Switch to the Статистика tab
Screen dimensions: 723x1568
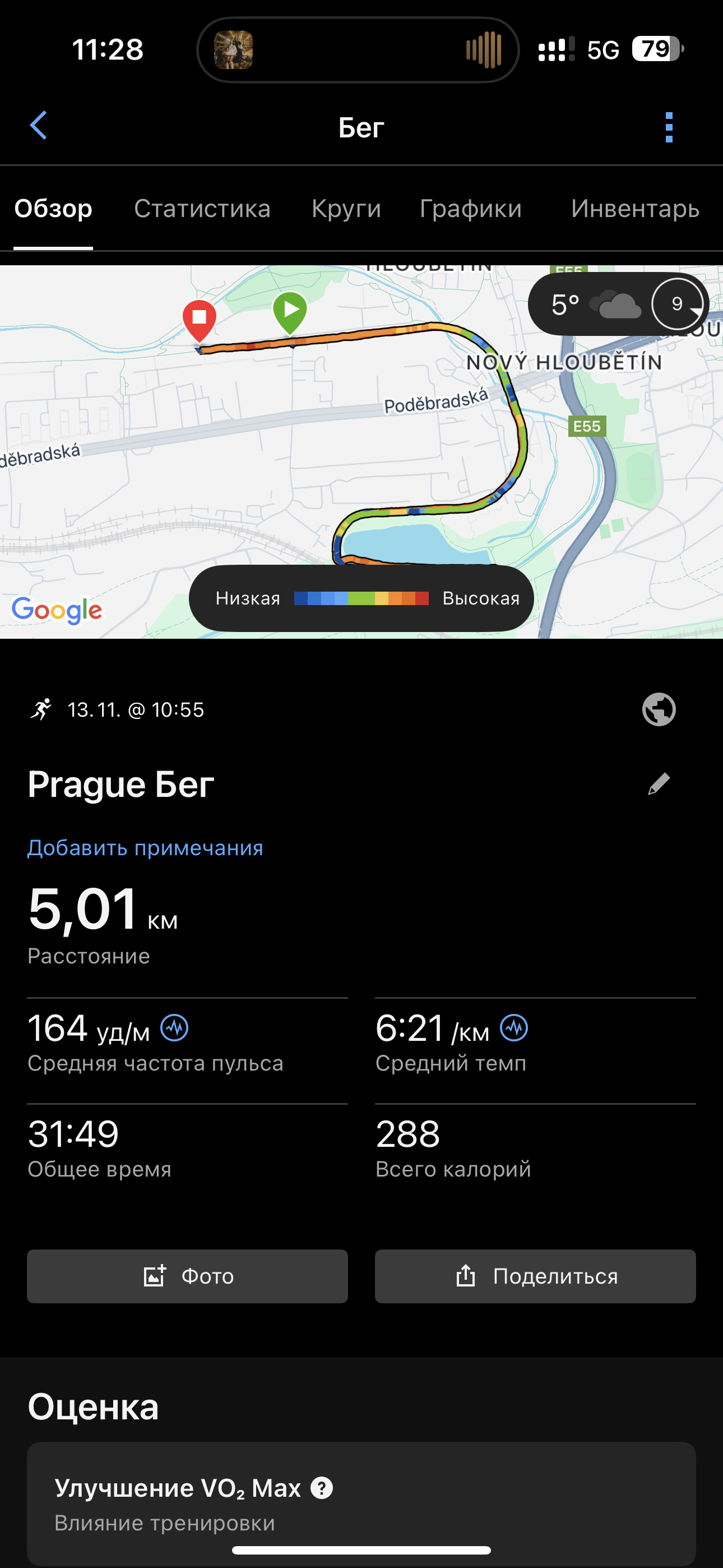[202, 209]
